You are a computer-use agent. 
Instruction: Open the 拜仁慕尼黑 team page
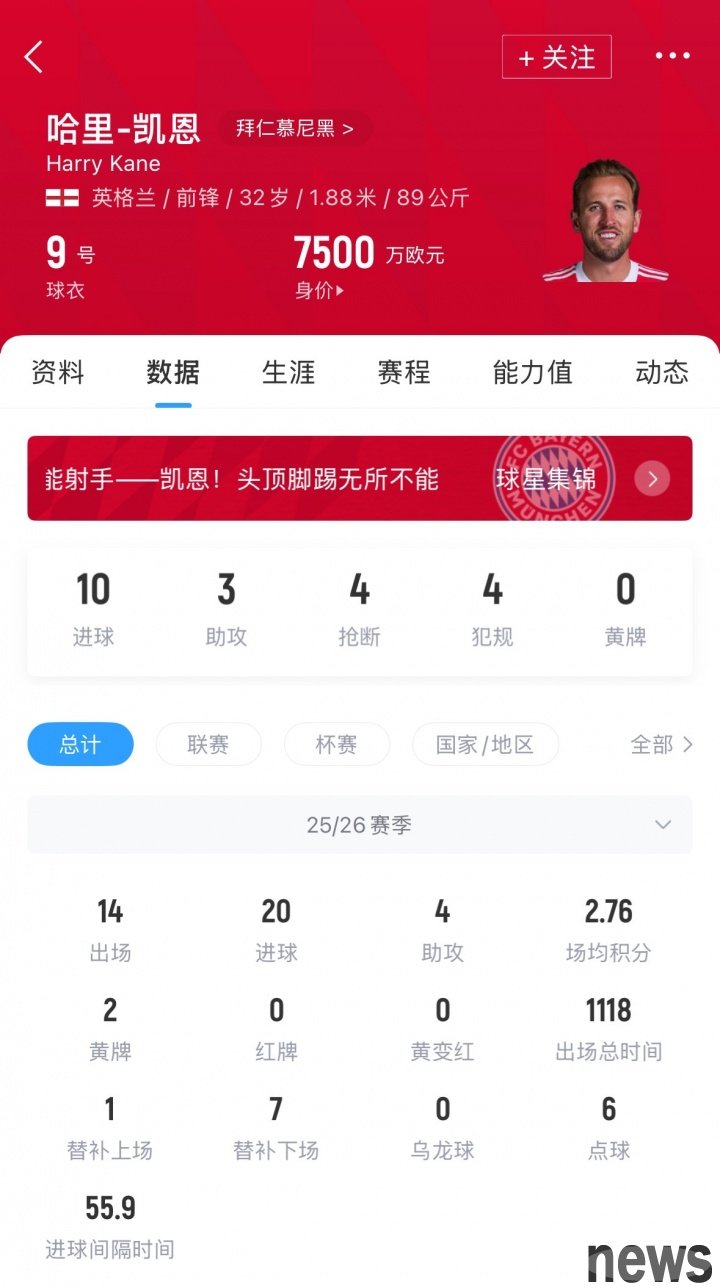point(294,128)
